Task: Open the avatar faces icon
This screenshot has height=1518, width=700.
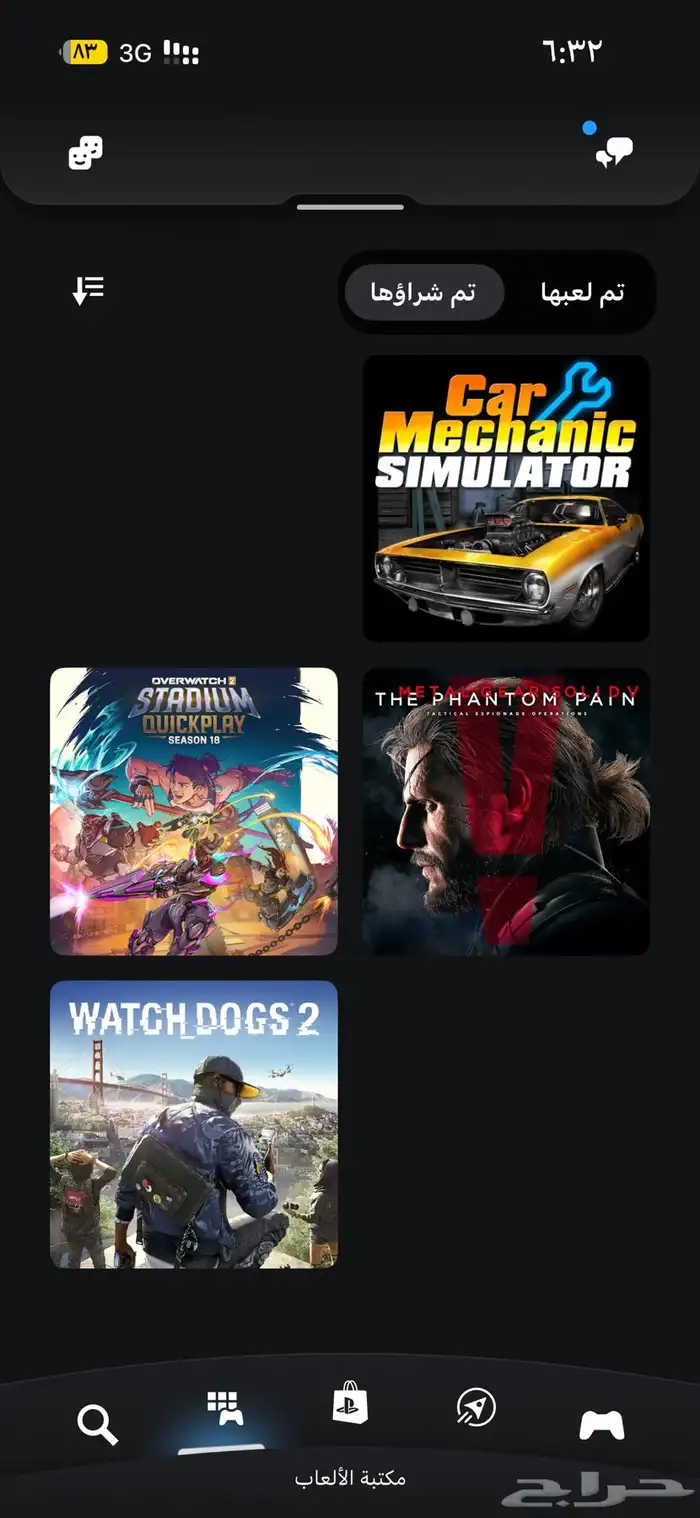Action: tap(85, 152)
